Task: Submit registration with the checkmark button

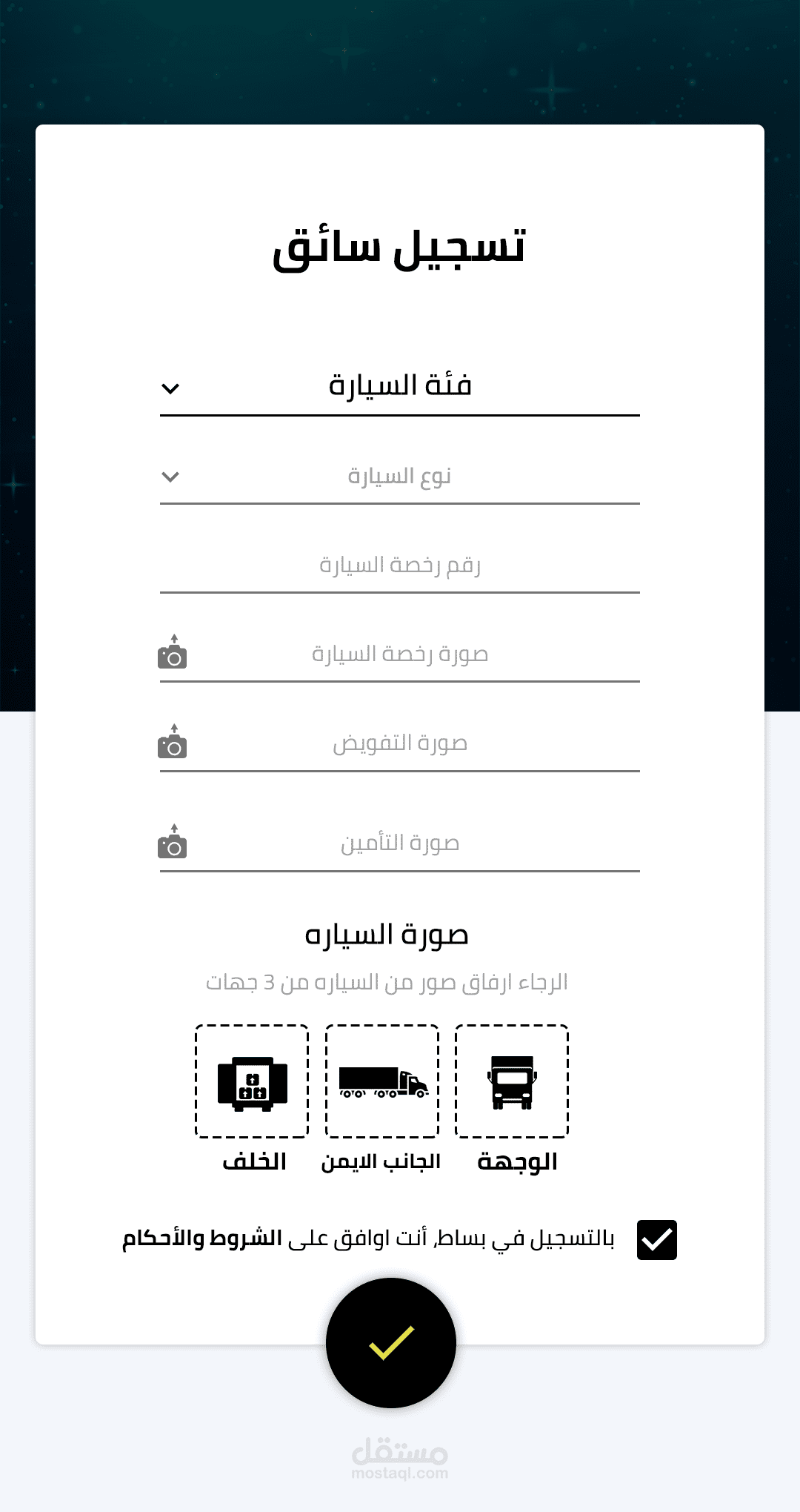Action: click(x=391, y=1343)
